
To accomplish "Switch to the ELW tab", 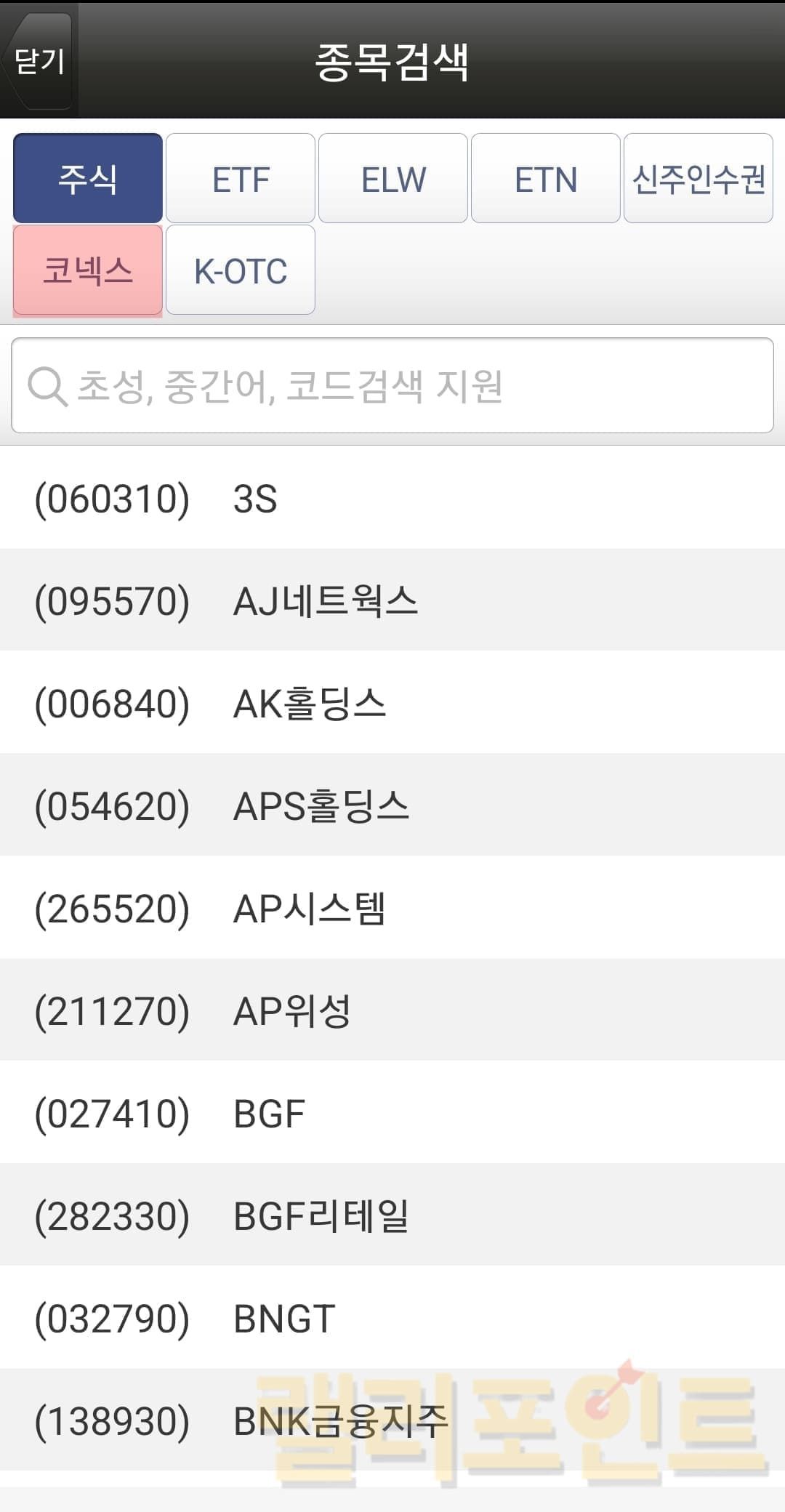I will [x=393, y=178].
